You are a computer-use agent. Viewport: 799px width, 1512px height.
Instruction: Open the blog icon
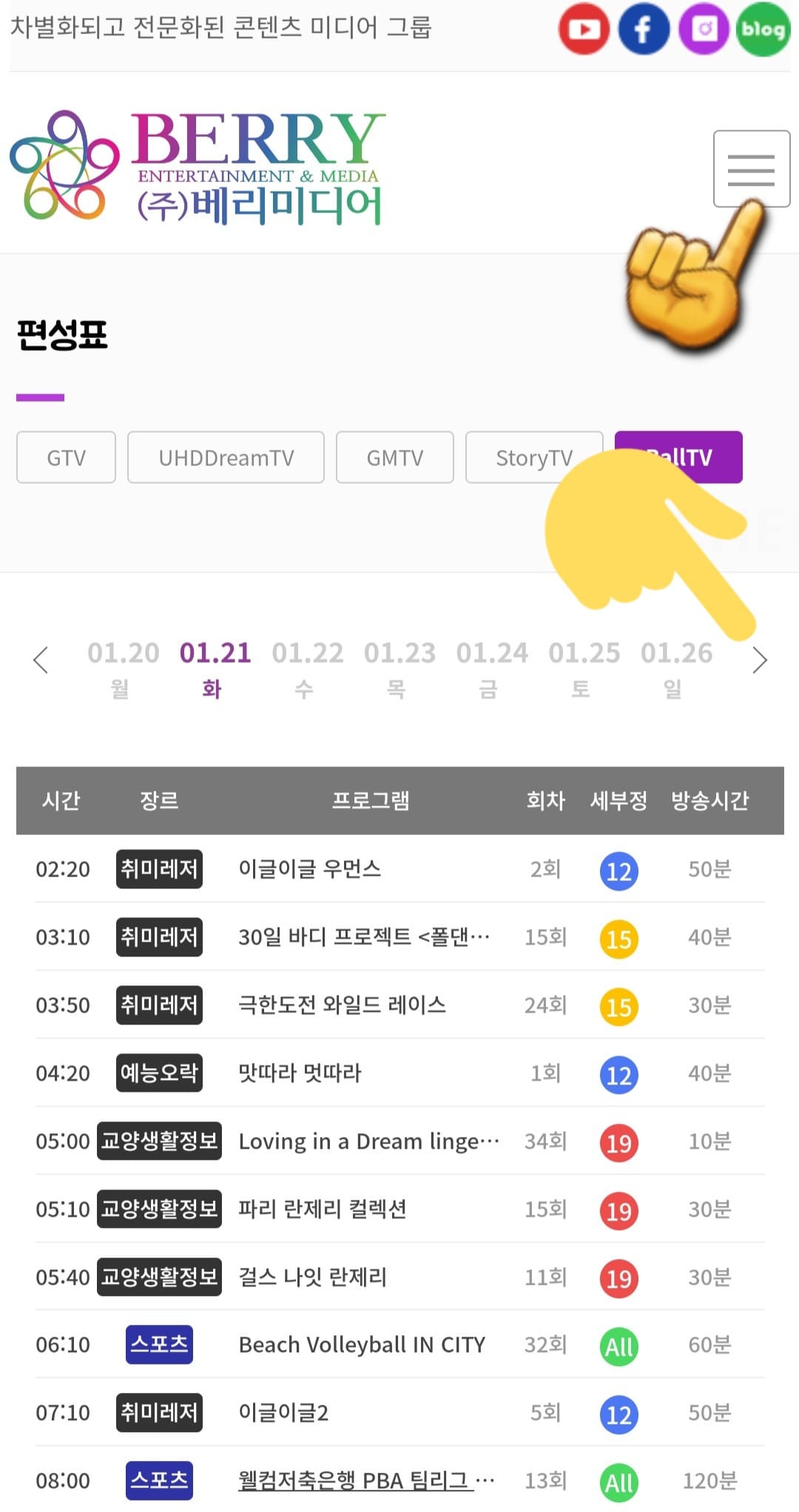click(x=763, y=30)
